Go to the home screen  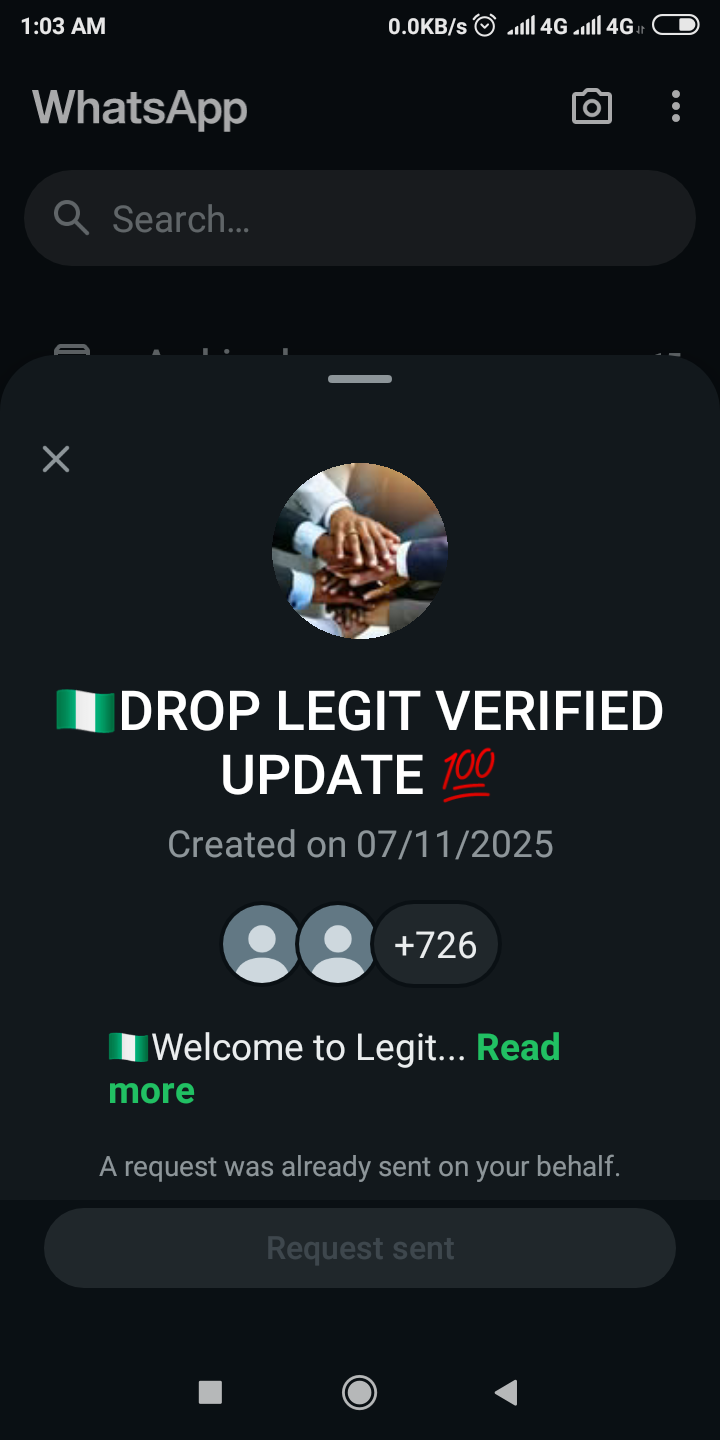[359, 1392]
